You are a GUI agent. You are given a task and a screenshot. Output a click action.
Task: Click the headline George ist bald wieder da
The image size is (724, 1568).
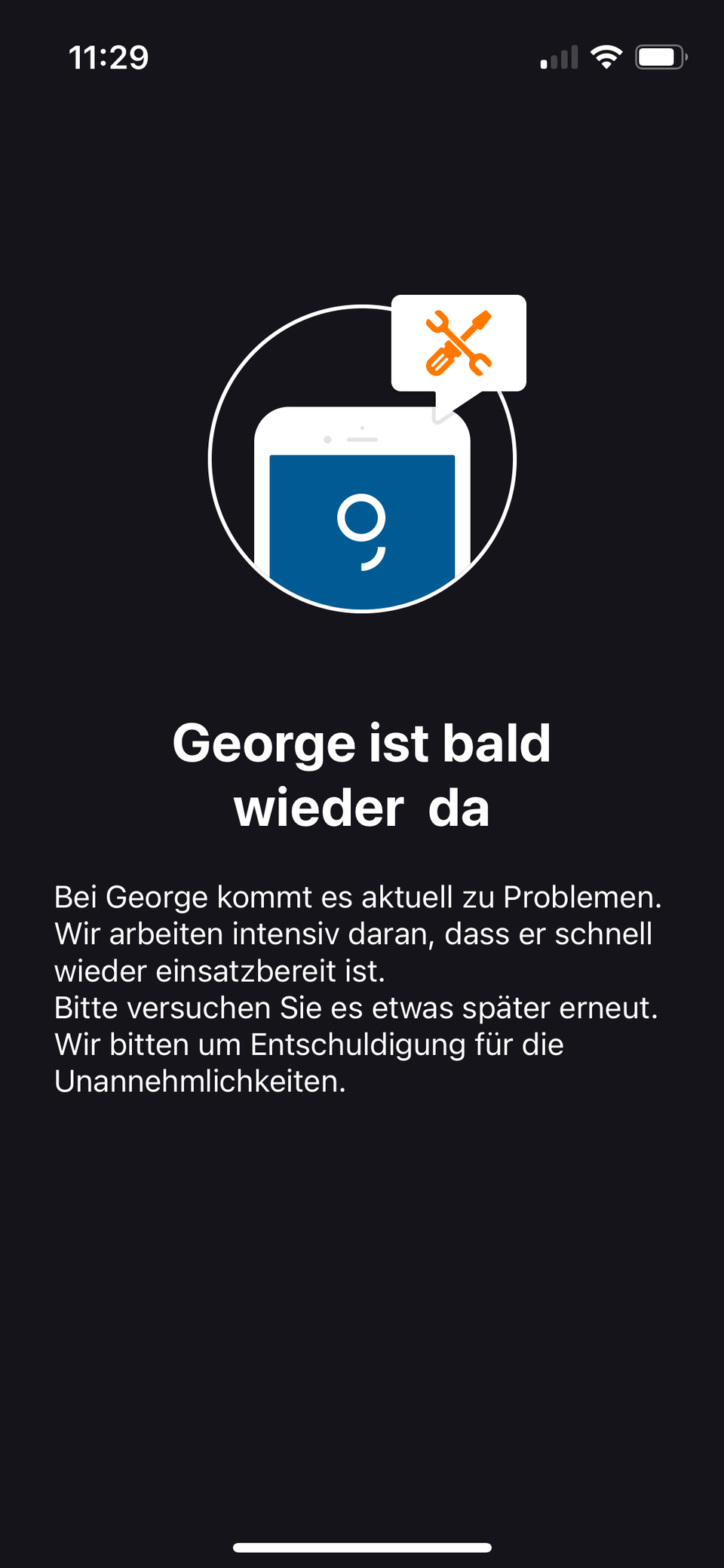362,773
